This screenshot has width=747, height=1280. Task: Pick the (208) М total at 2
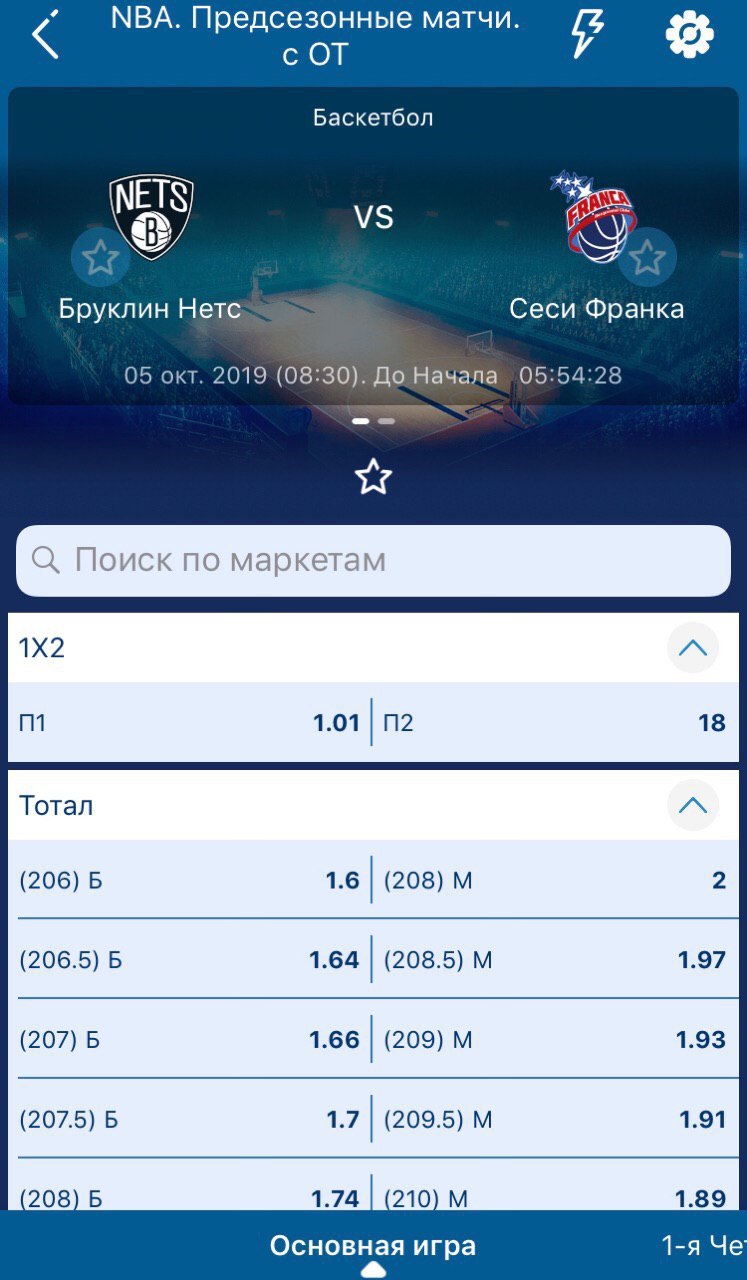coord(554,880)
